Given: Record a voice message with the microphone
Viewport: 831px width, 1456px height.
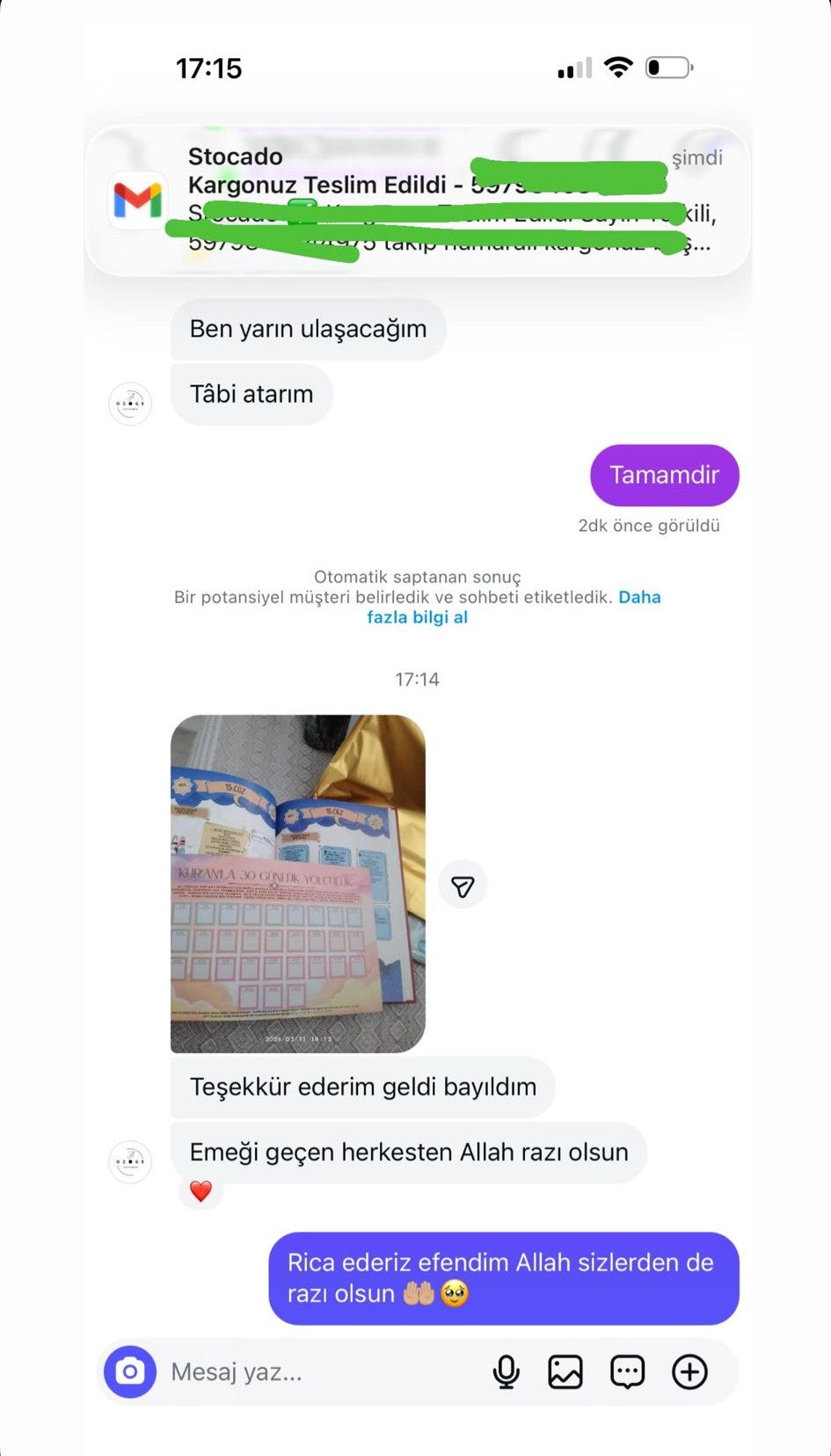Looking at the screenshot, I should [x=506, y=1372].
